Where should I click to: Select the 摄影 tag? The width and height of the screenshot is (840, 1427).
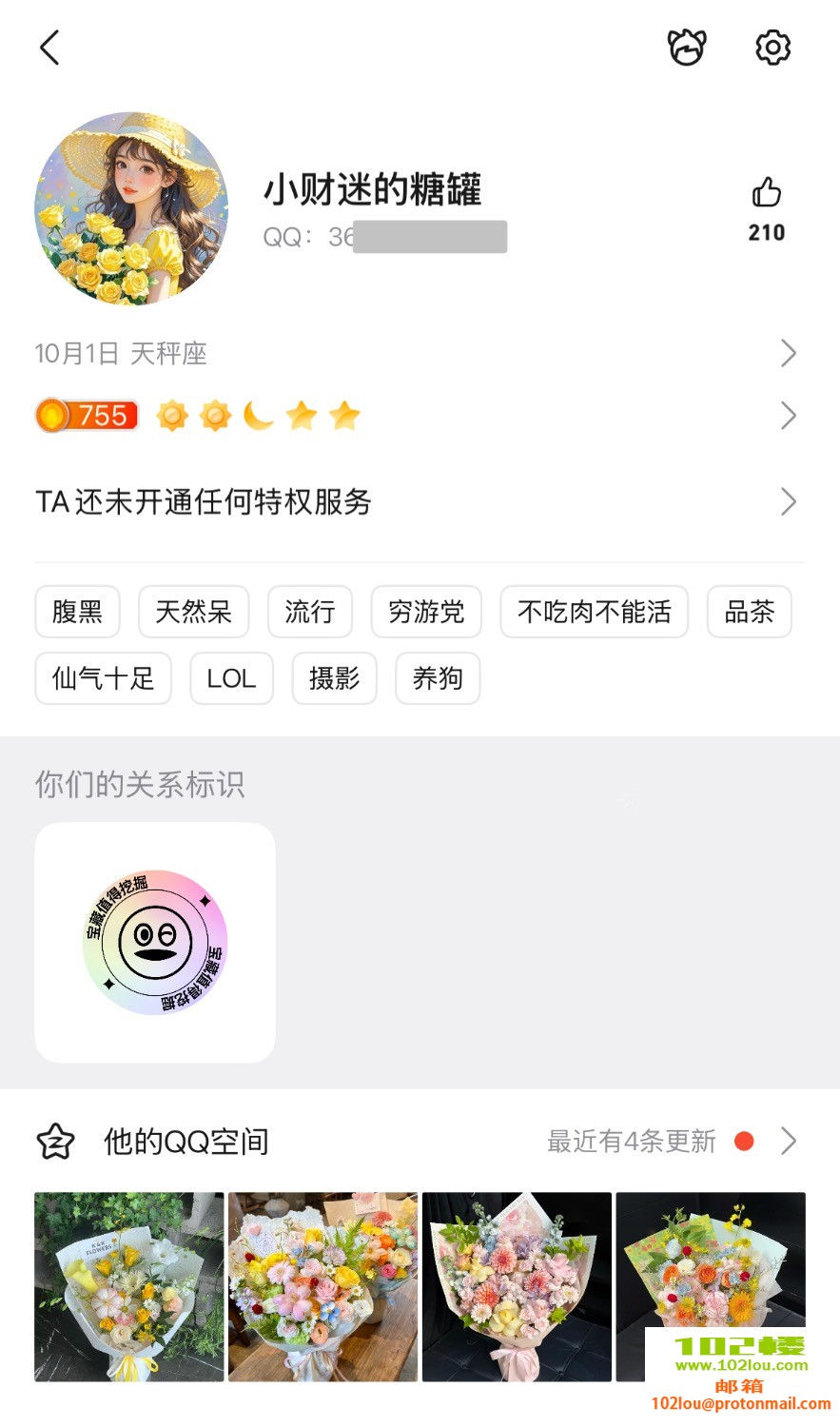click(x=334, y=678)
